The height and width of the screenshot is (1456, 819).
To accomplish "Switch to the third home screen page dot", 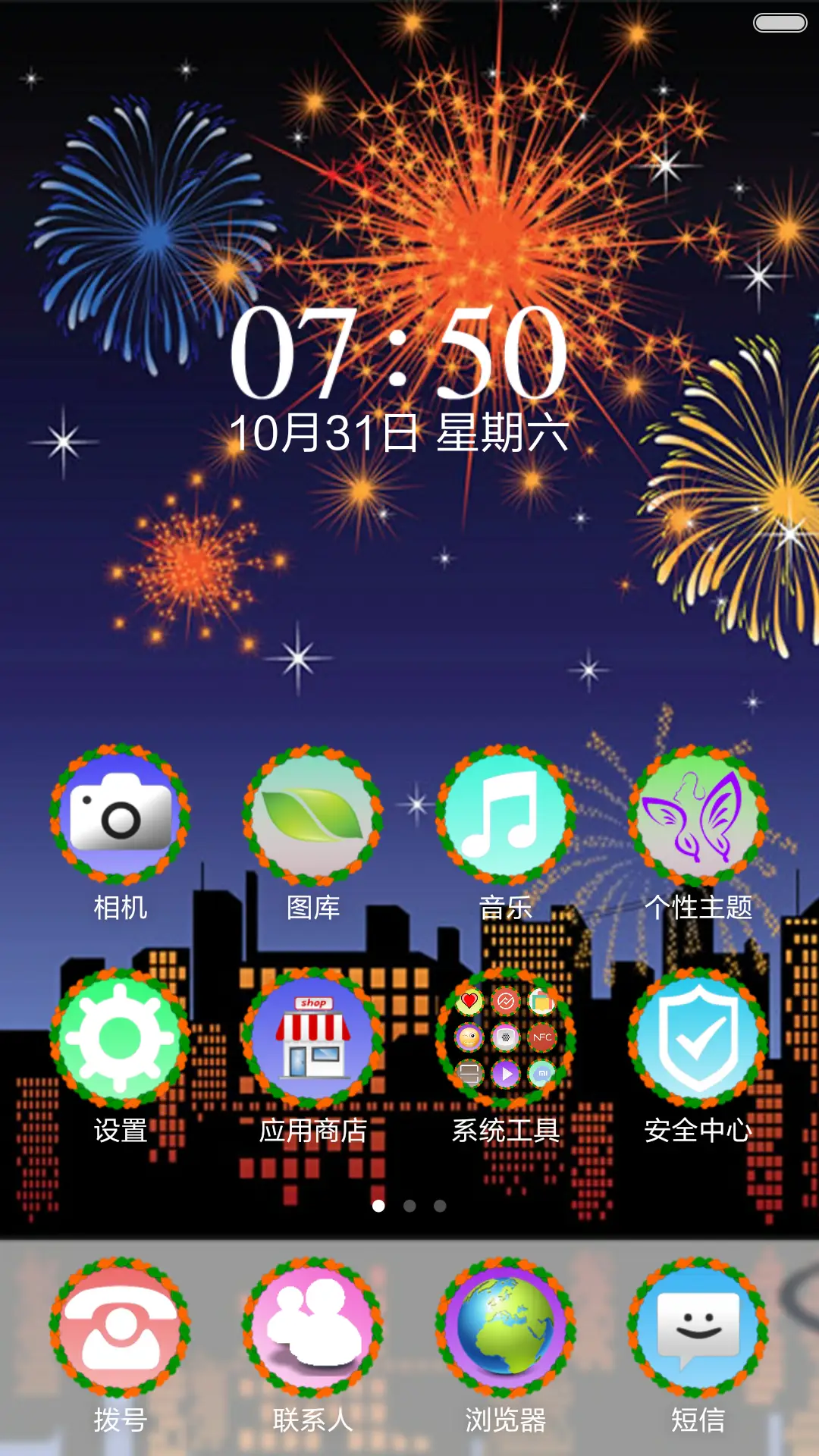I will coord(438,1204).
